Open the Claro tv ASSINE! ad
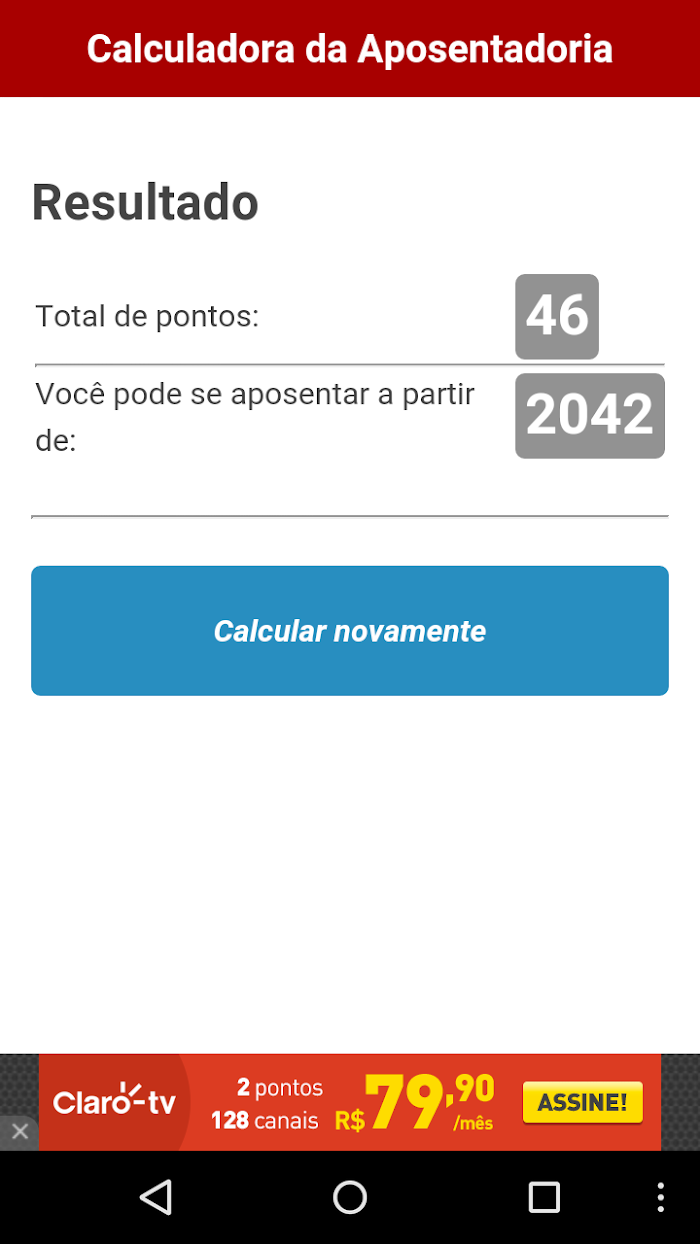Image resolution: width=700 pixels, height=1244 pixels. [x=582, y=1102]
